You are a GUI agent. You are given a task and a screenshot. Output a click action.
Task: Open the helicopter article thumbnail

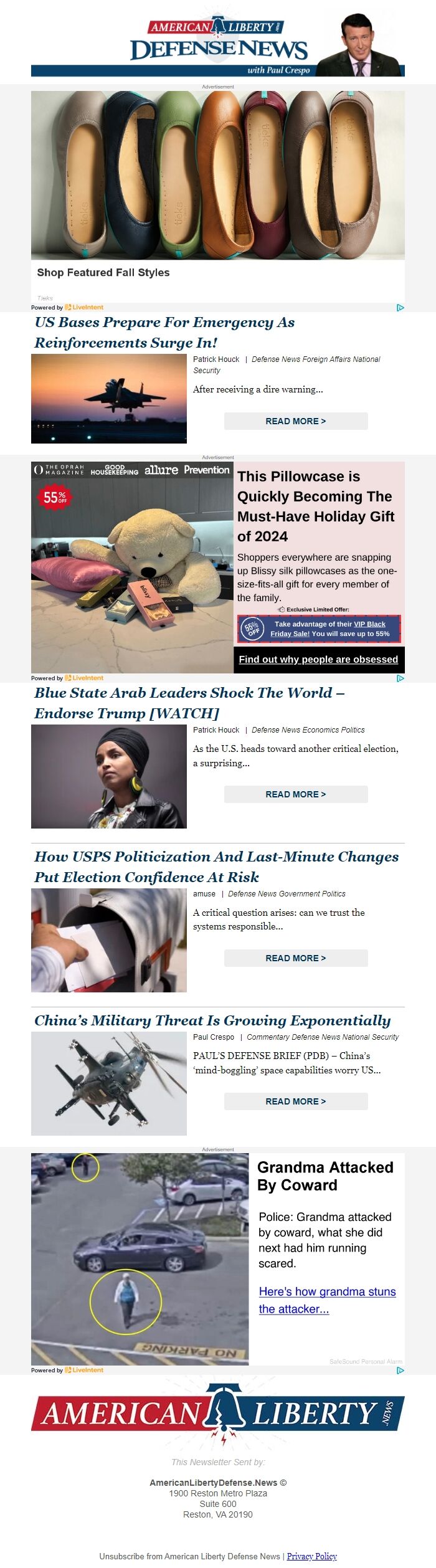coord(109,1084)
